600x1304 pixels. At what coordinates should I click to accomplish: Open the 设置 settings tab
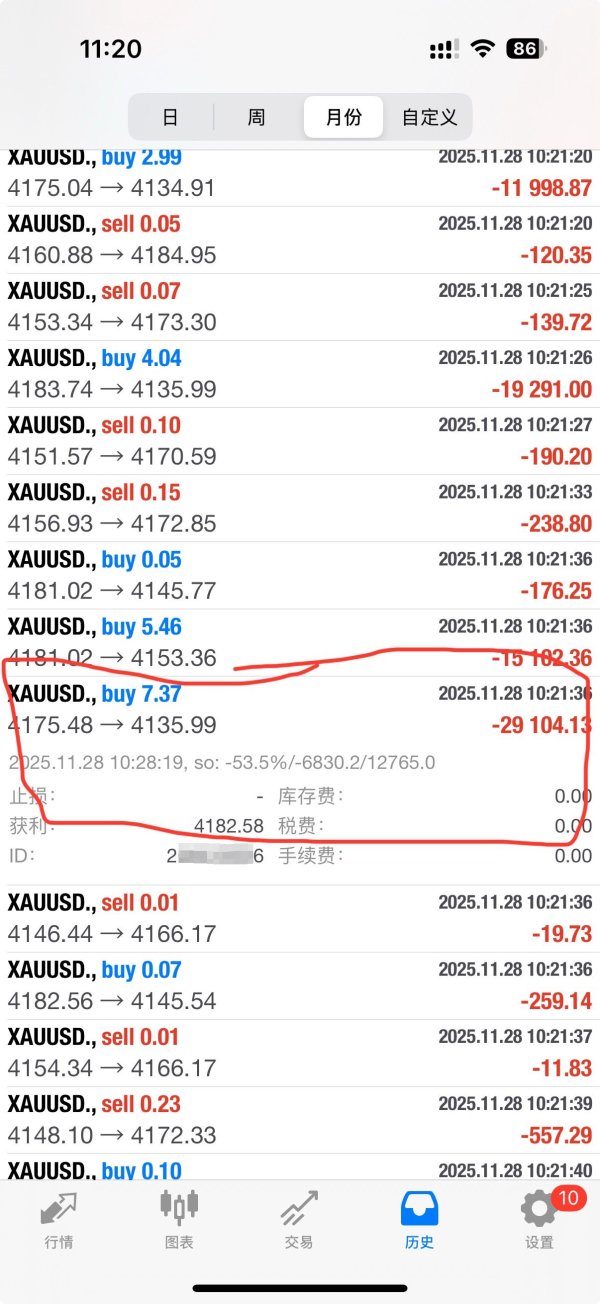pos(539,1220)
